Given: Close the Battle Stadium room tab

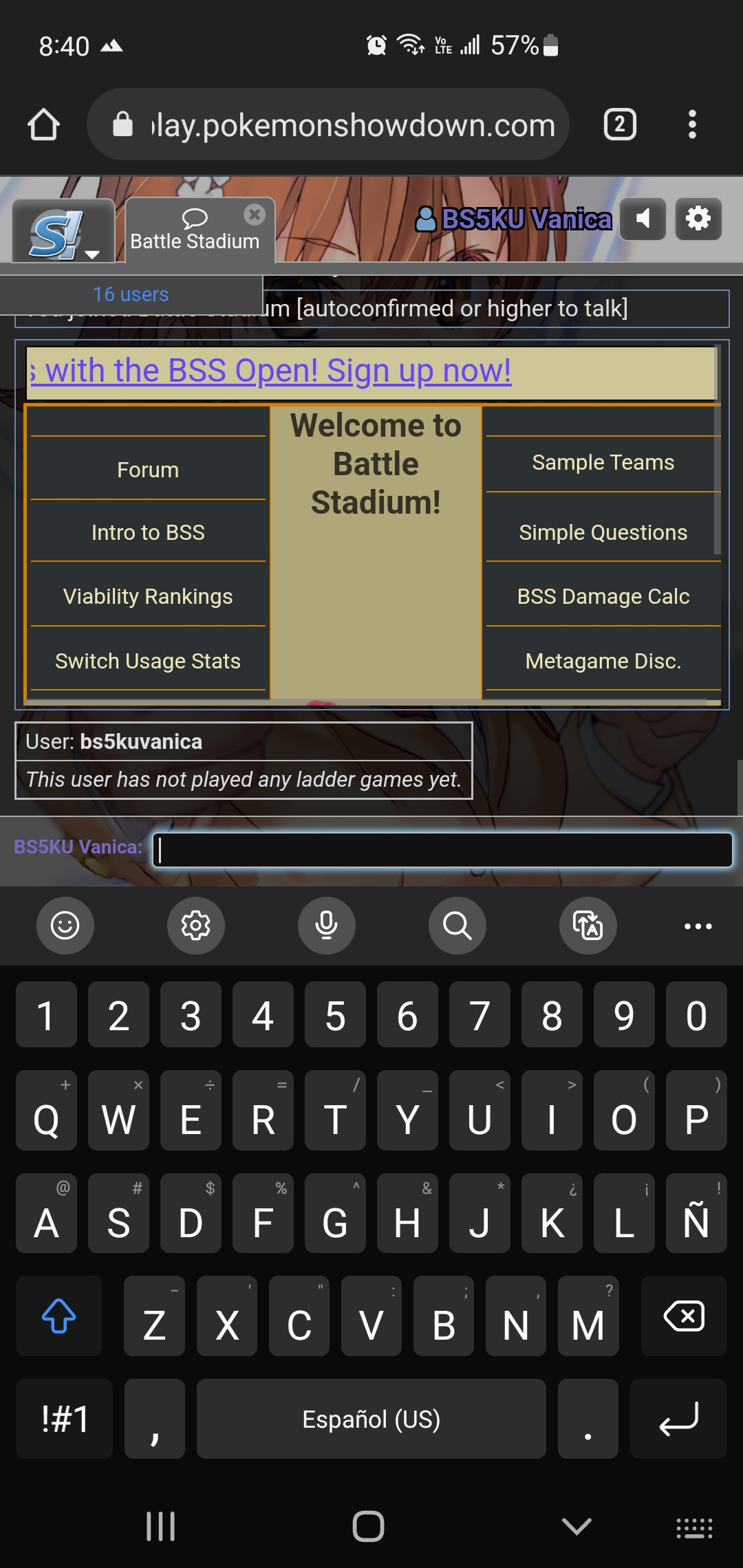Looking at the screenshot, I should [255, 215].
